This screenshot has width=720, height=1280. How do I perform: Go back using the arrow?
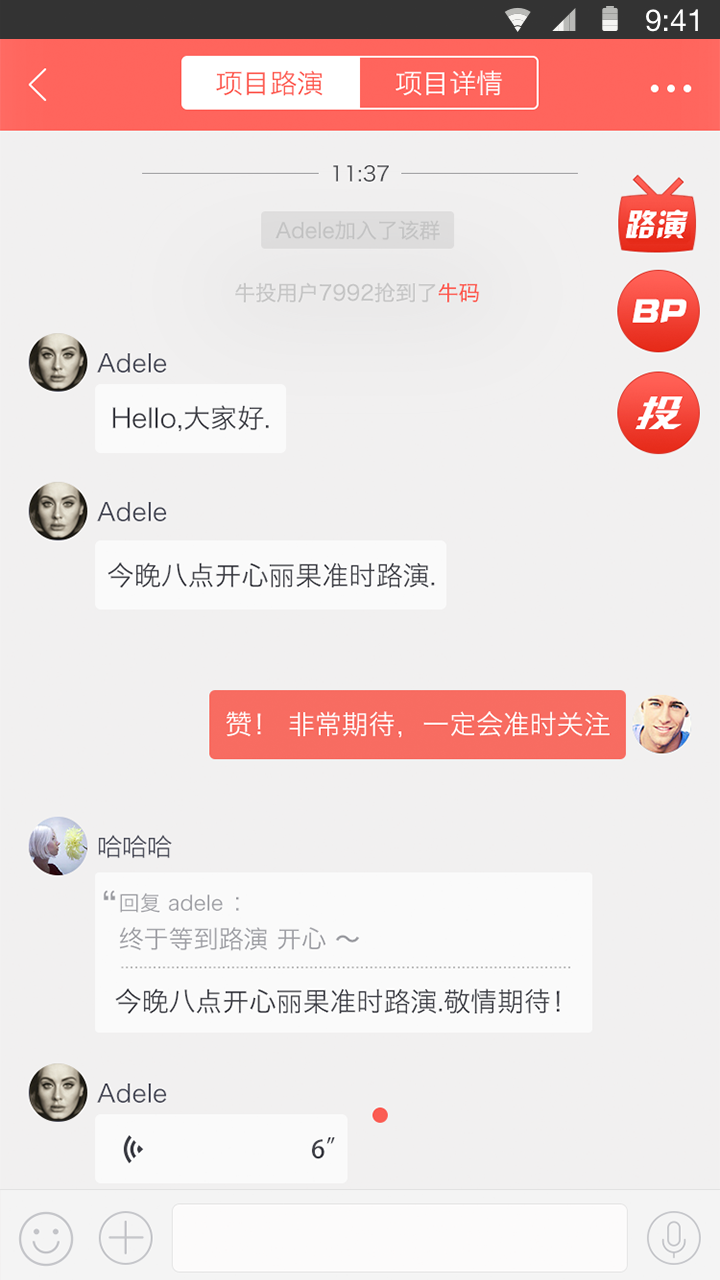pyautogui.click(x=38, y=85)
